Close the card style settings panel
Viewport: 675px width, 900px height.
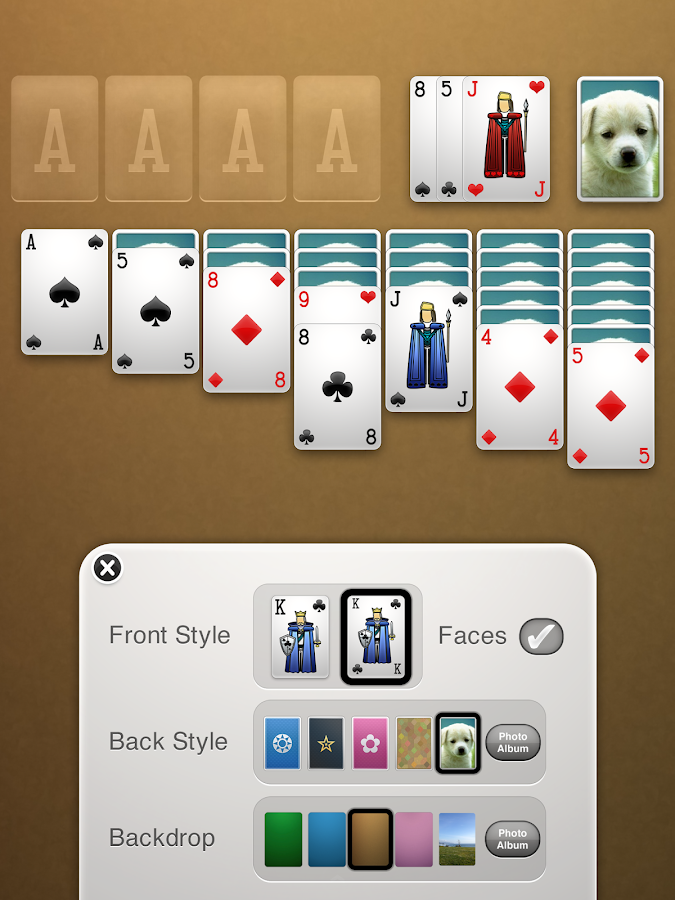107,569
